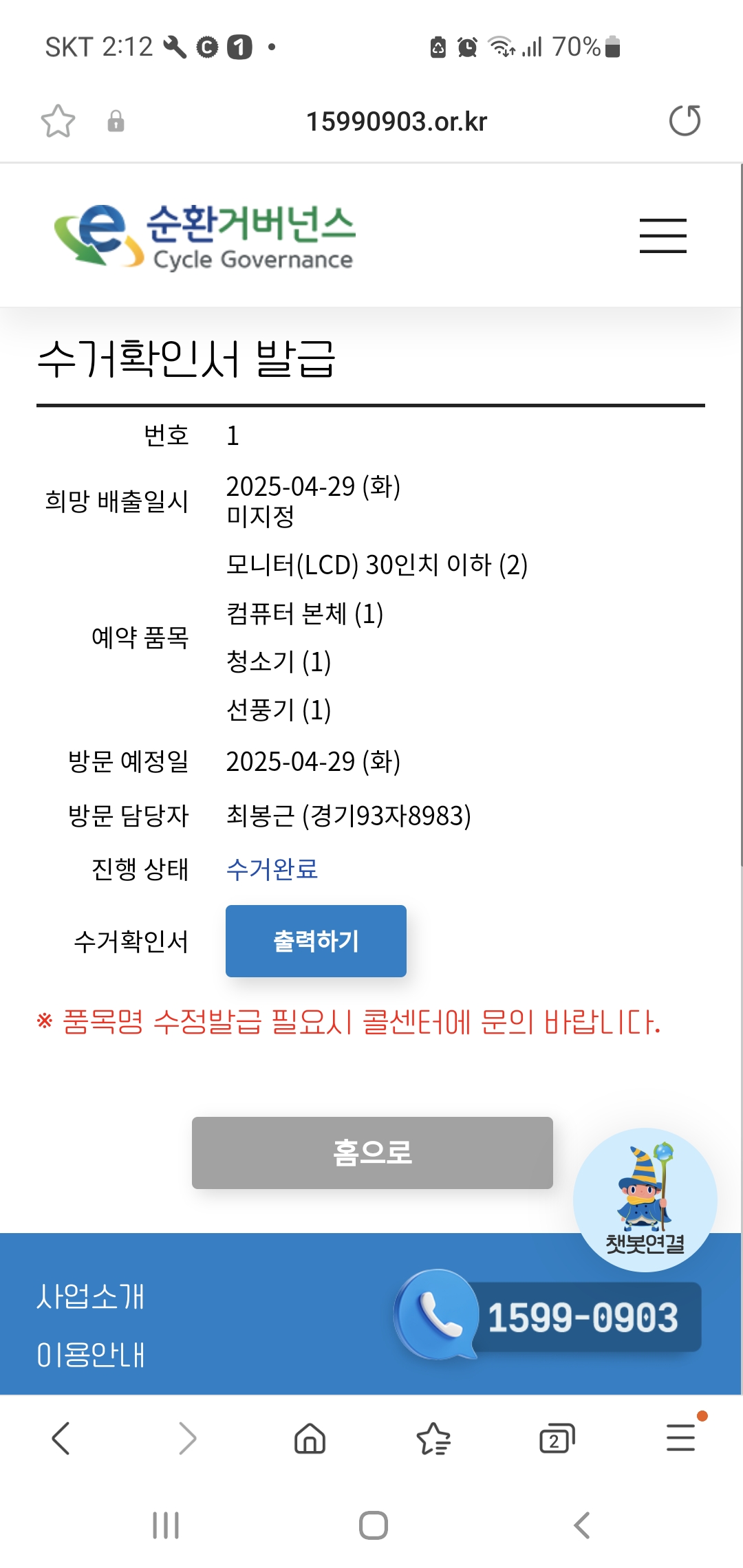
Task: Open the 이용안내 link
Action: 90,1354
